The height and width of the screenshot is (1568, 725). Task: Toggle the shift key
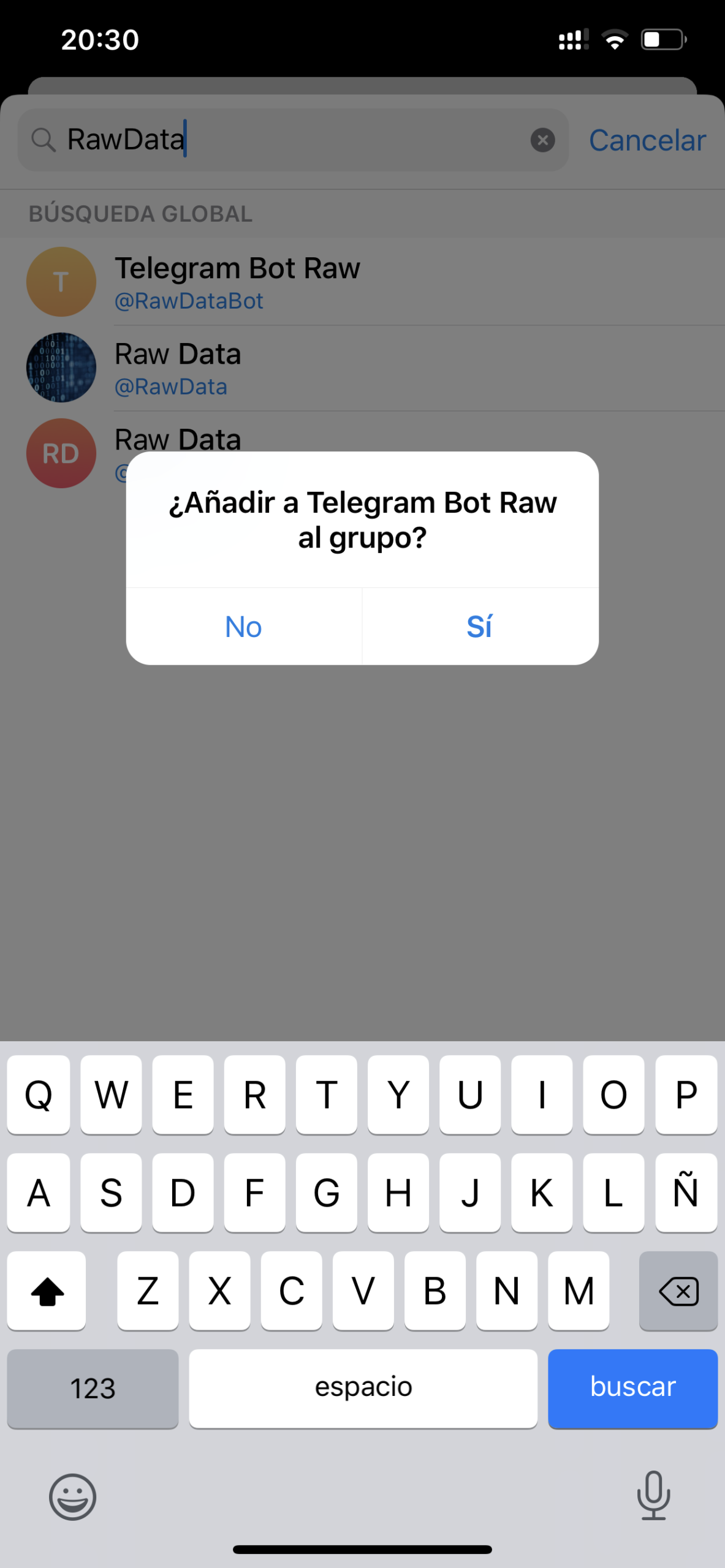pyautogui.click(x=47, y=1291)
